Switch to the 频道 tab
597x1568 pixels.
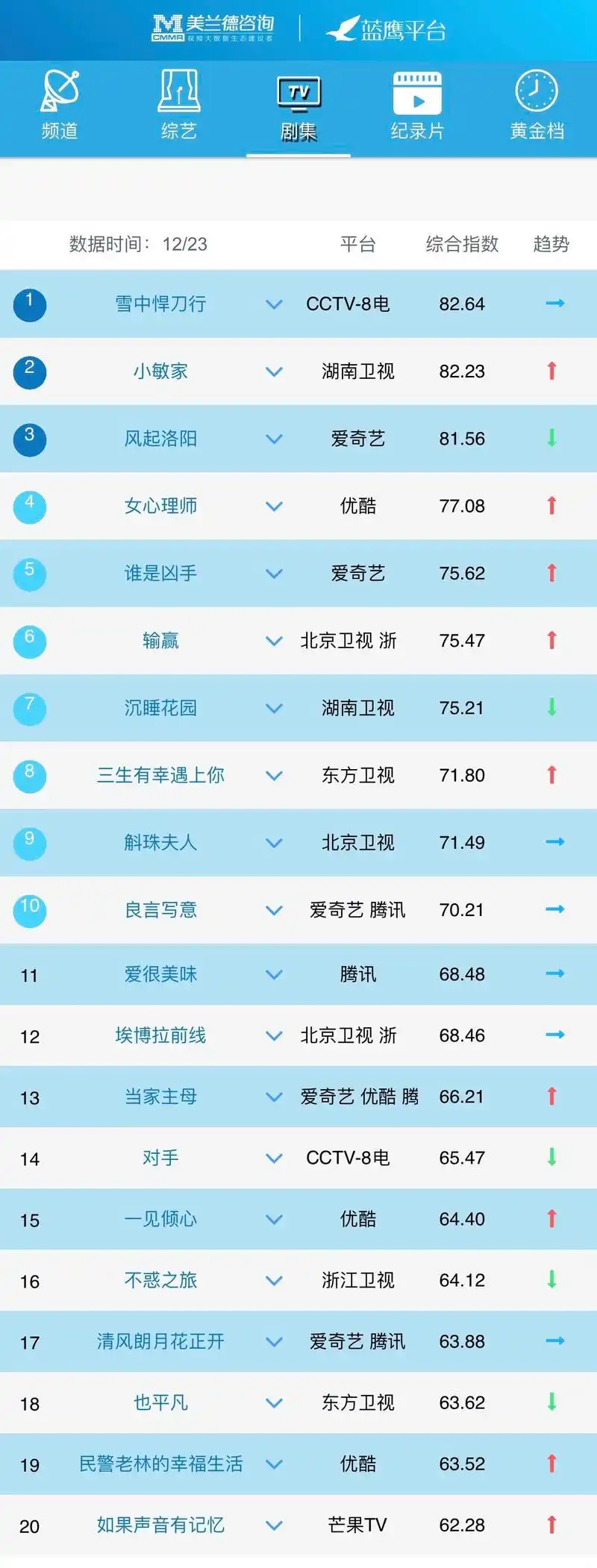[x=60, y=104]
